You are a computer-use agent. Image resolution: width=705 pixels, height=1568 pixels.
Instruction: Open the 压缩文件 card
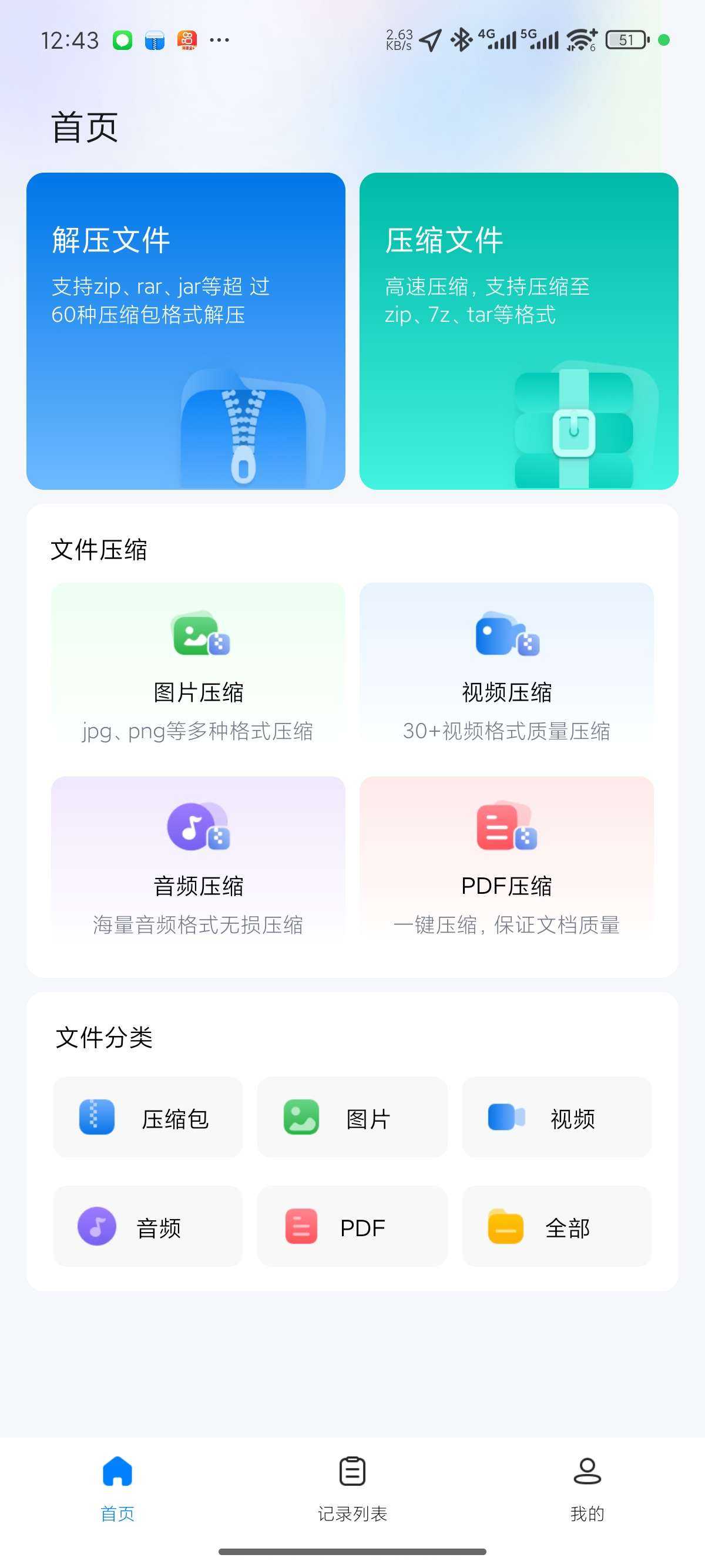click(x=519, y=331)
